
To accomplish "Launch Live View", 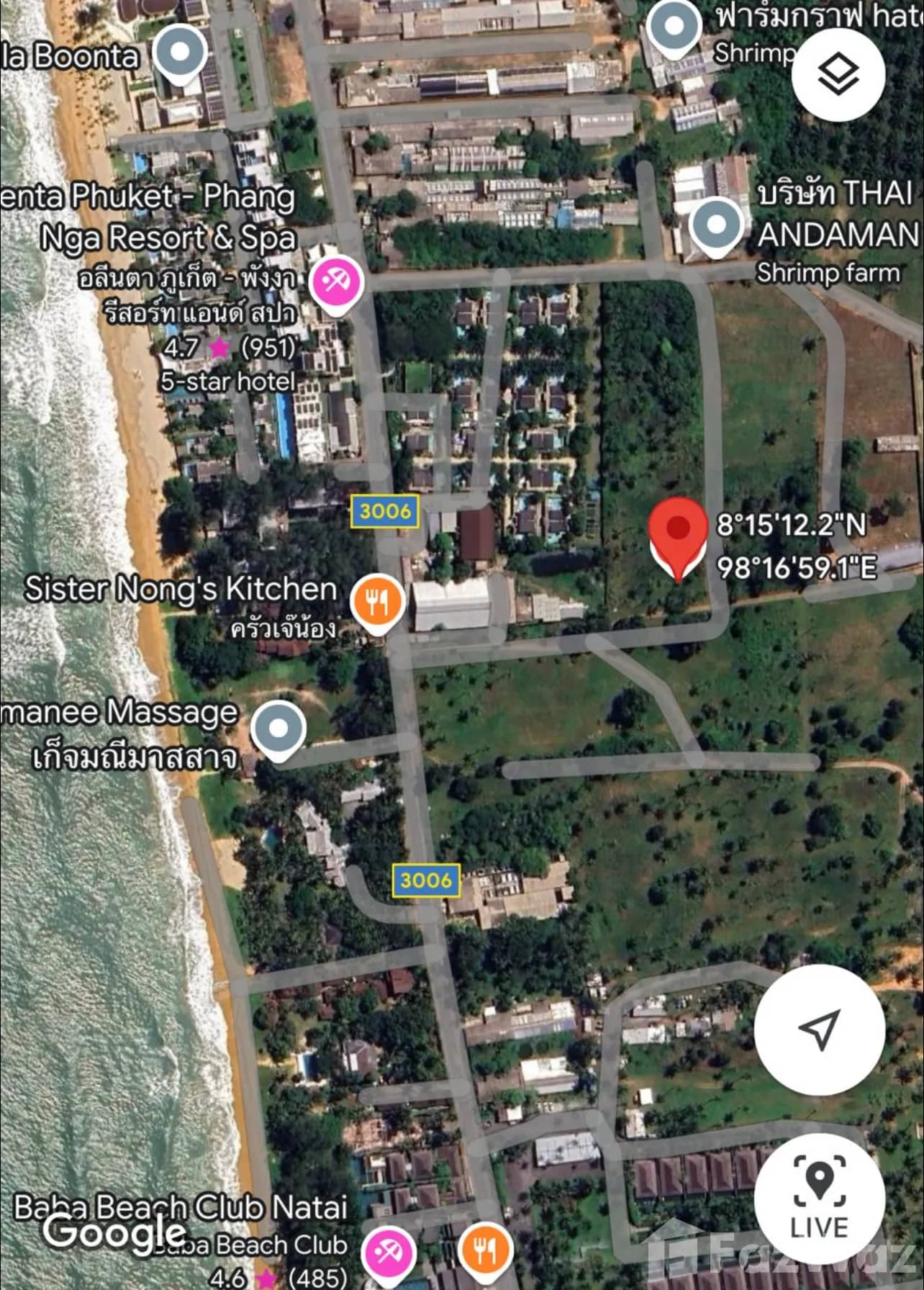I will click(x=820, y=1196).
